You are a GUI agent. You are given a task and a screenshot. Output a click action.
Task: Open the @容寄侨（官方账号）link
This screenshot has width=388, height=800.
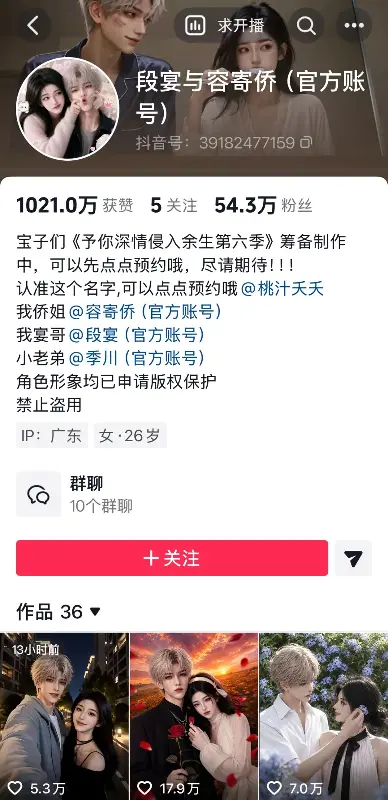pos(146,312)
